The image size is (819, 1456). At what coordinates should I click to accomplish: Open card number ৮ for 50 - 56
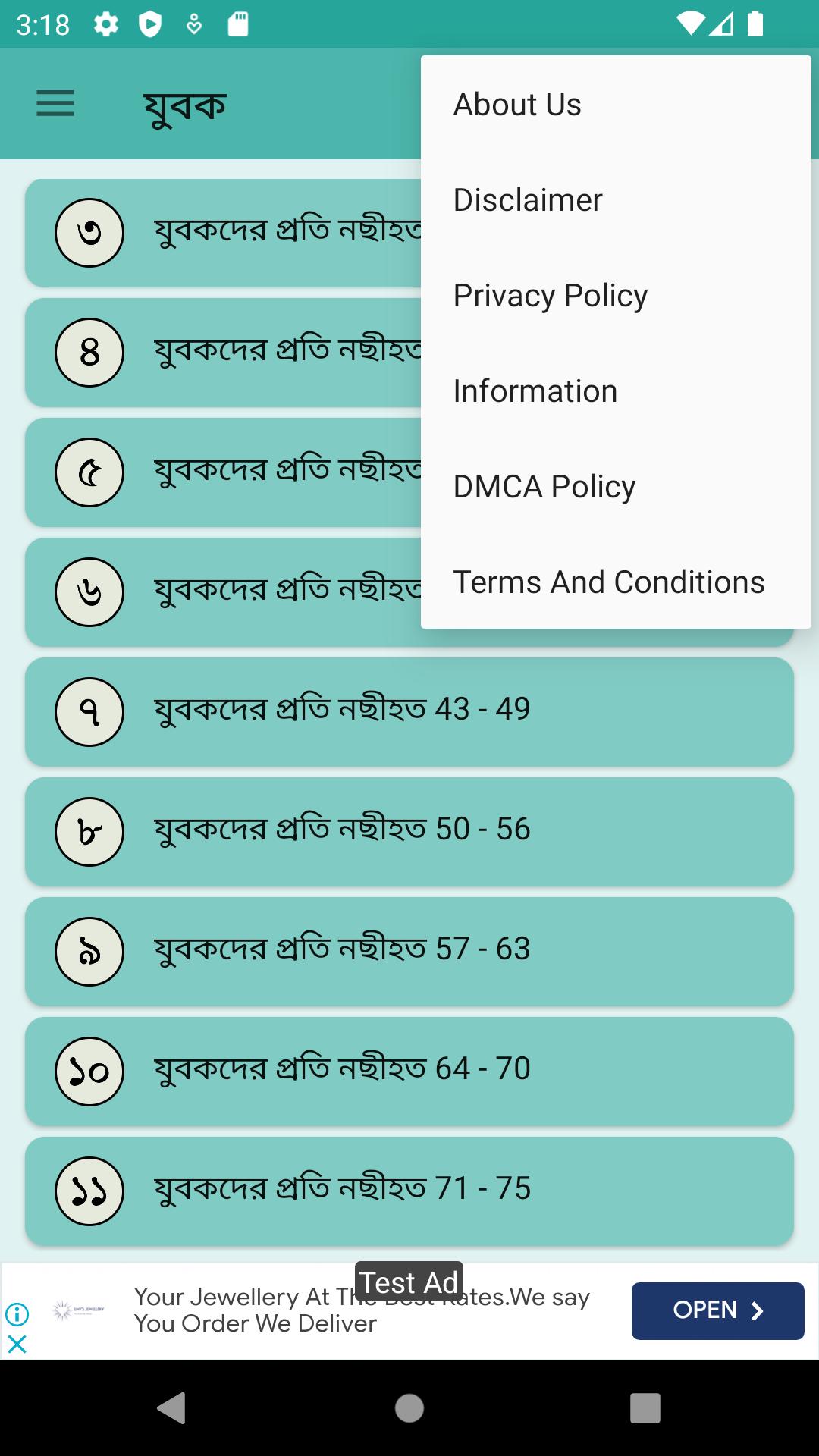pyautogui.click(x=409, y=831)
